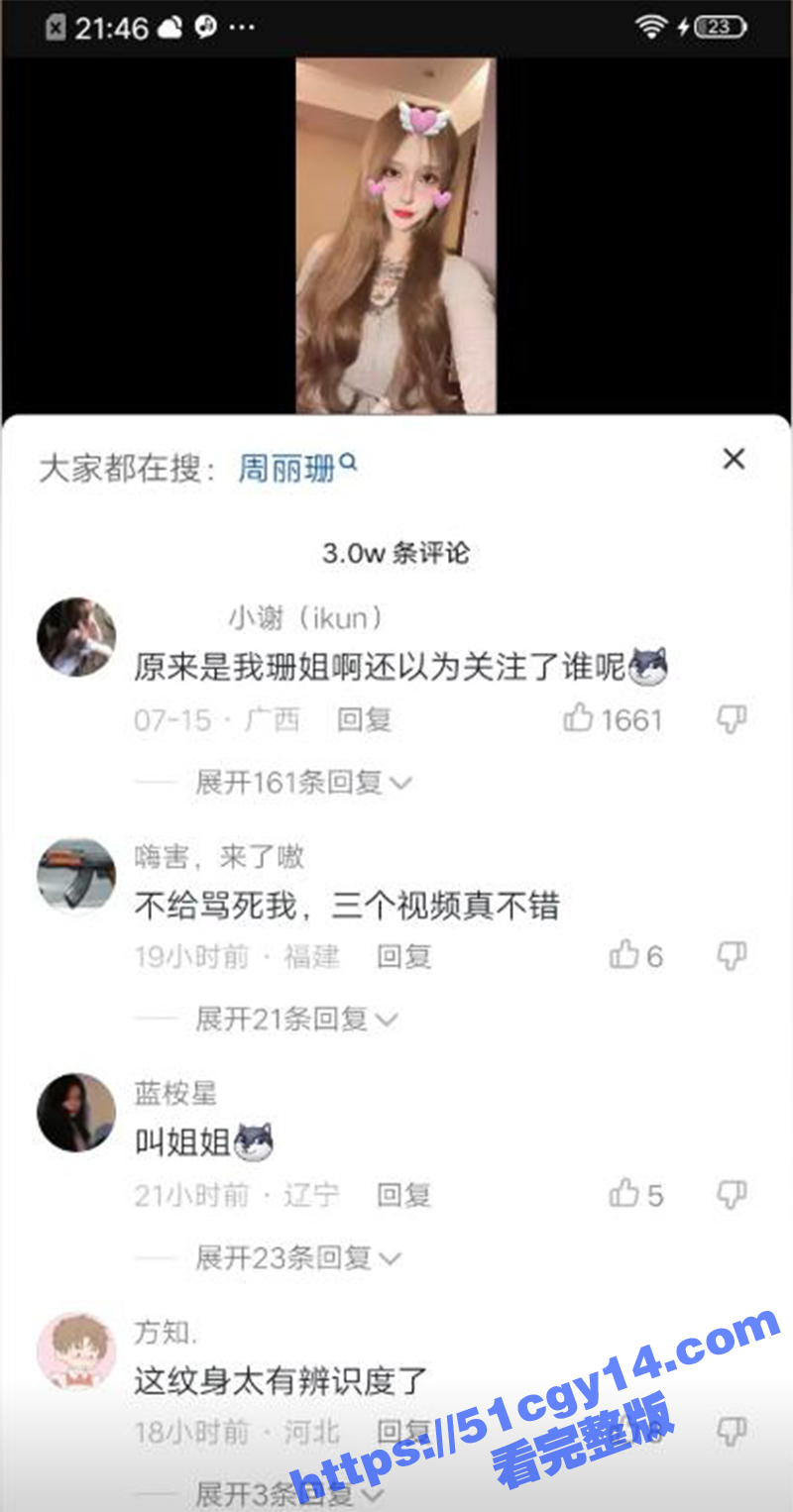Dislike the comment by 嗨害，来了嗷

[731, 955]
